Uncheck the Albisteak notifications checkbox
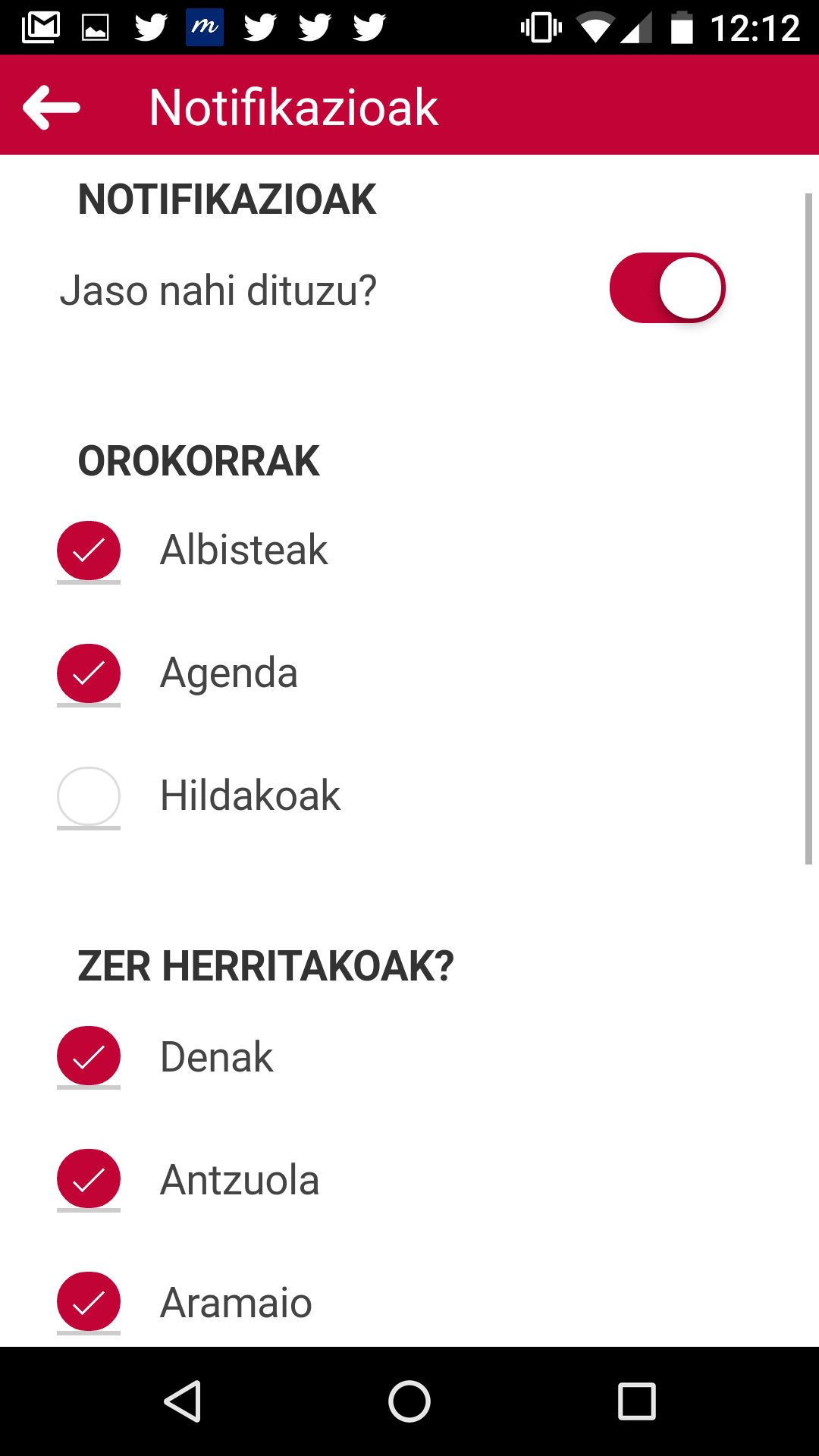The image size is (819, 1456). (89, 551)
